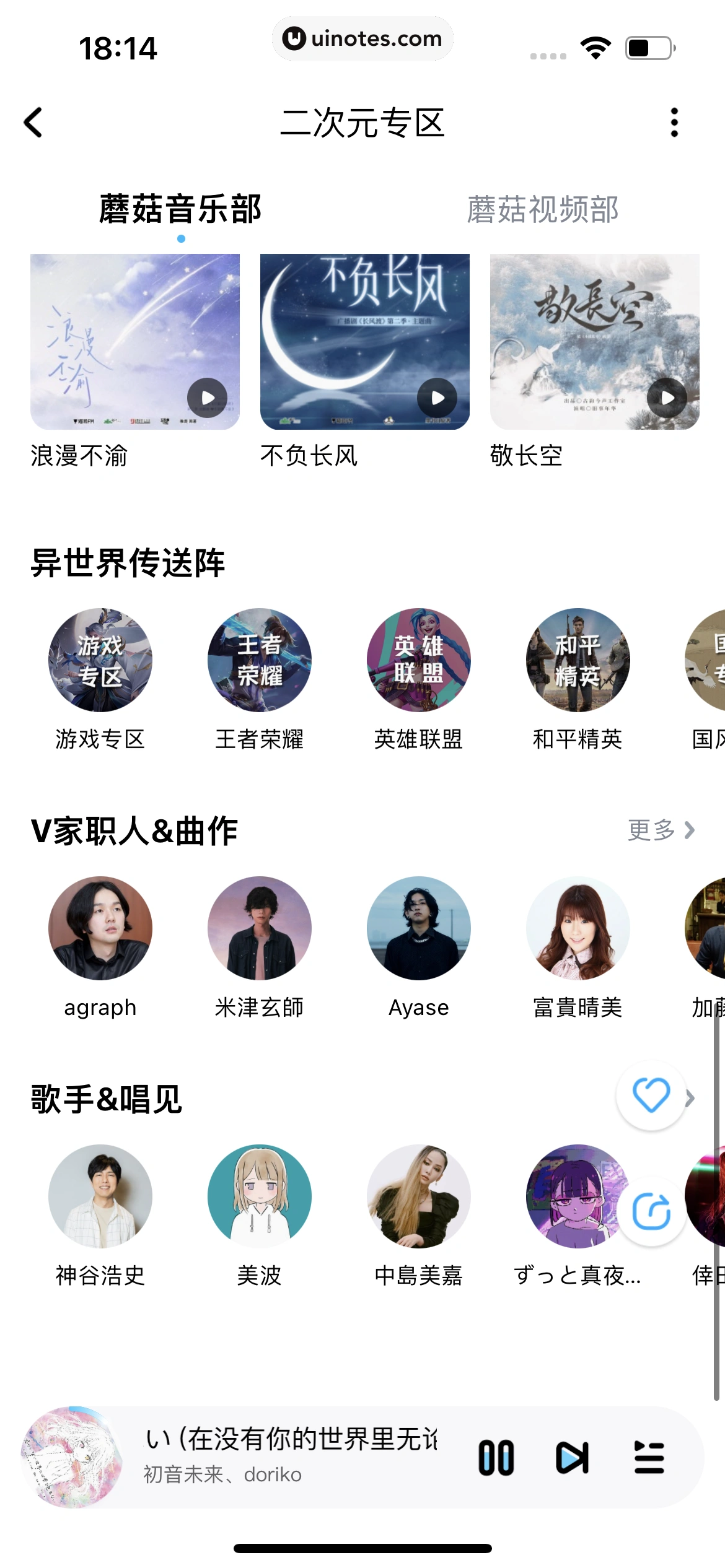Viewport: 725px width, 1568px height.
Task: Open the 王者荣耀 category
Action: point(260,660)
